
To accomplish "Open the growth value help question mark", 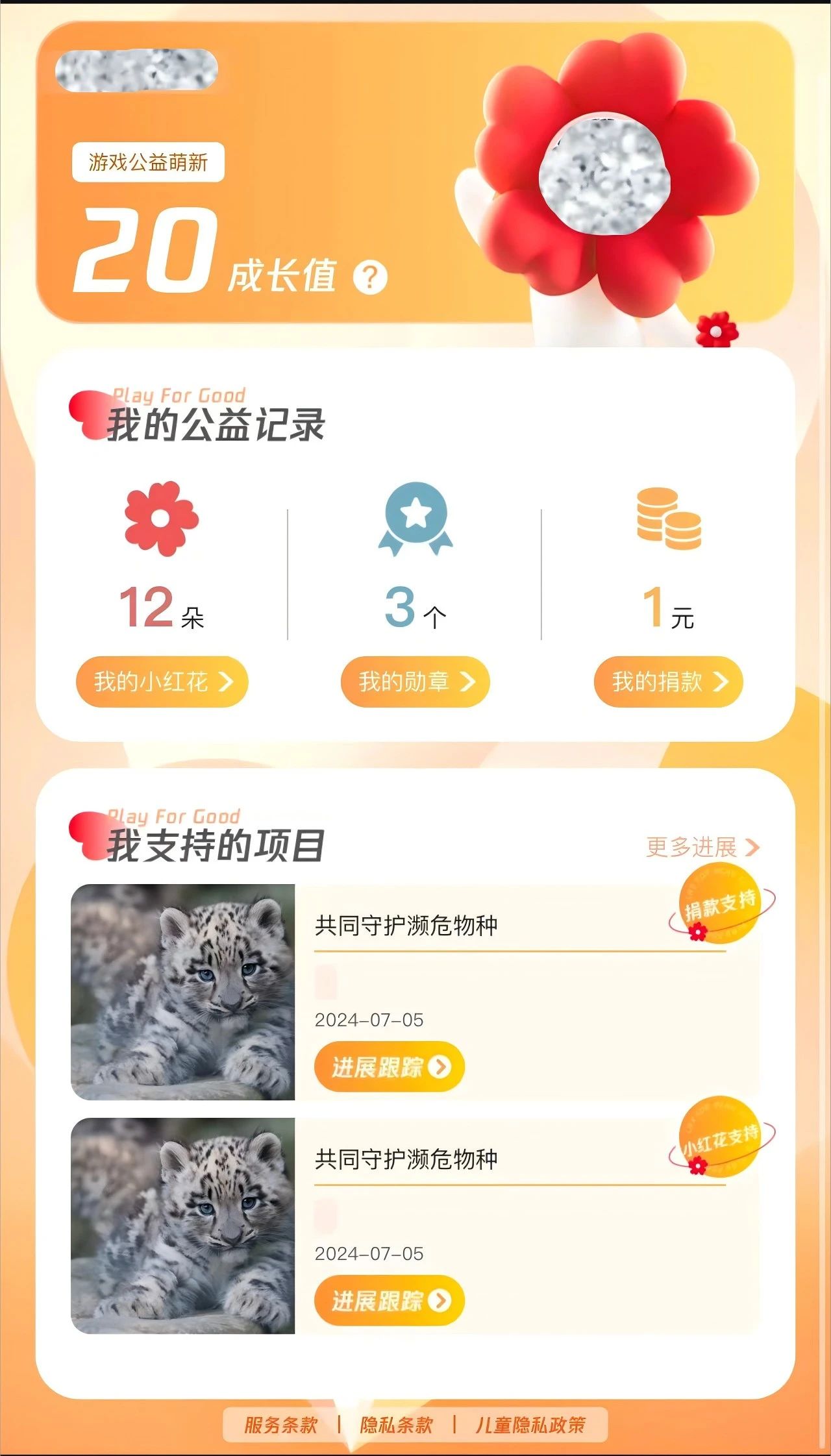I will click(370, 278).
